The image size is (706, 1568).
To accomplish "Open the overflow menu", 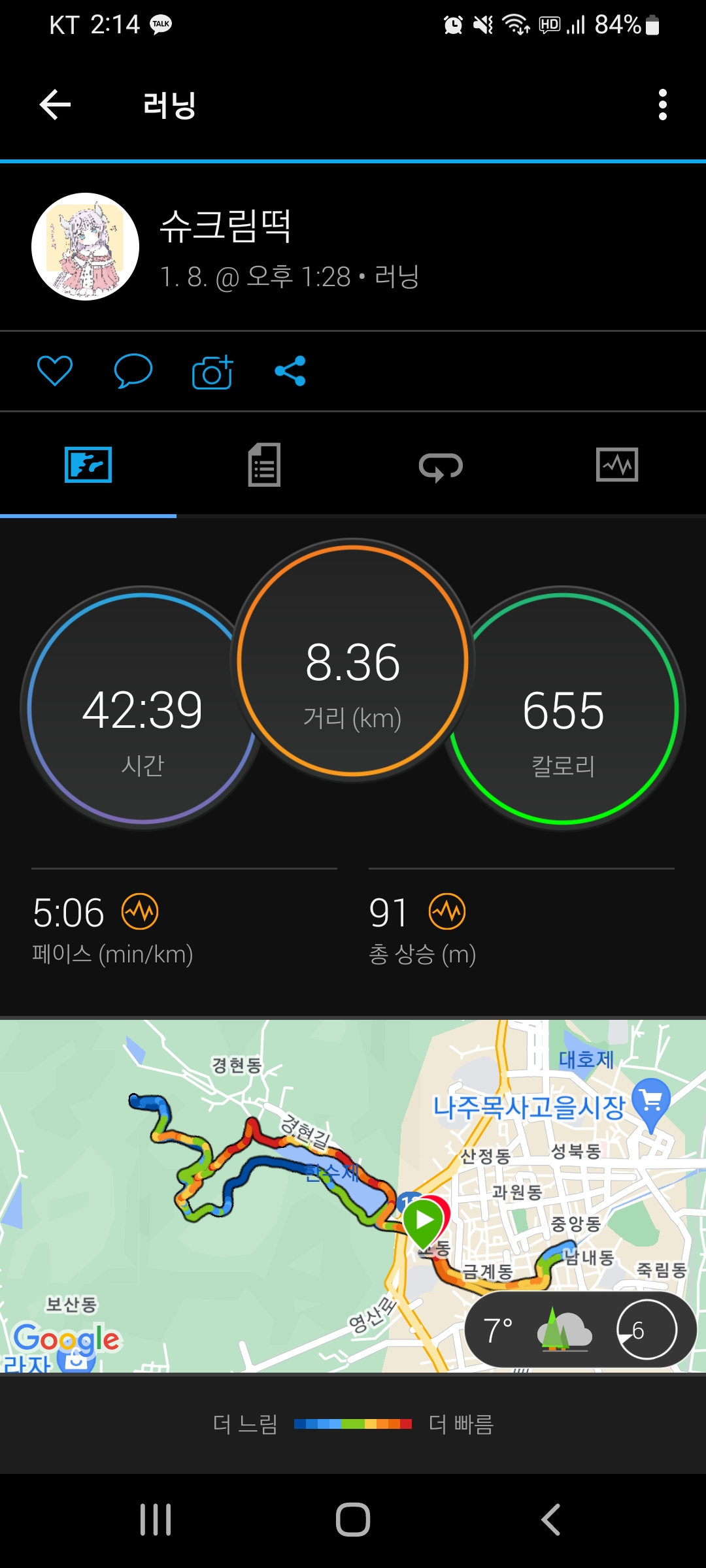I will [x=662, y=105].
